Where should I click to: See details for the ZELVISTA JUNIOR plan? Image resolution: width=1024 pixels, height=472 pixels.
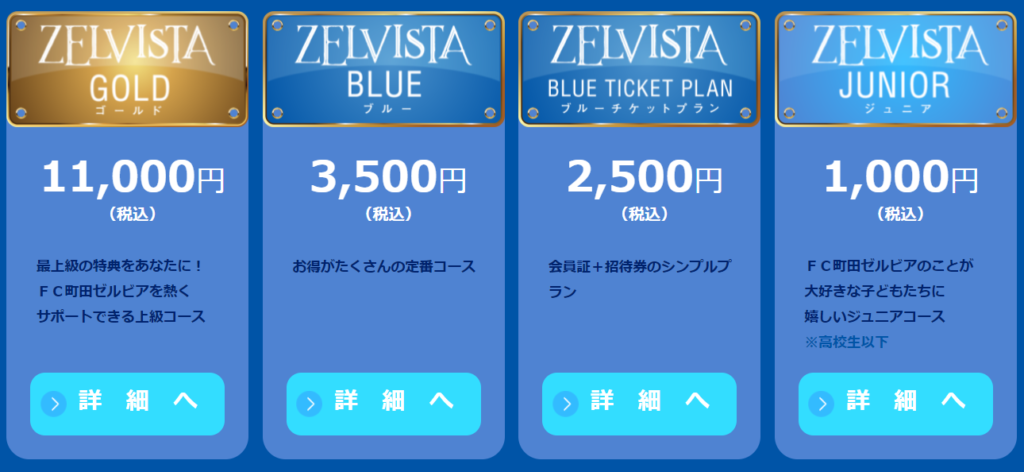pyautogui.click(x=895, y=403)
